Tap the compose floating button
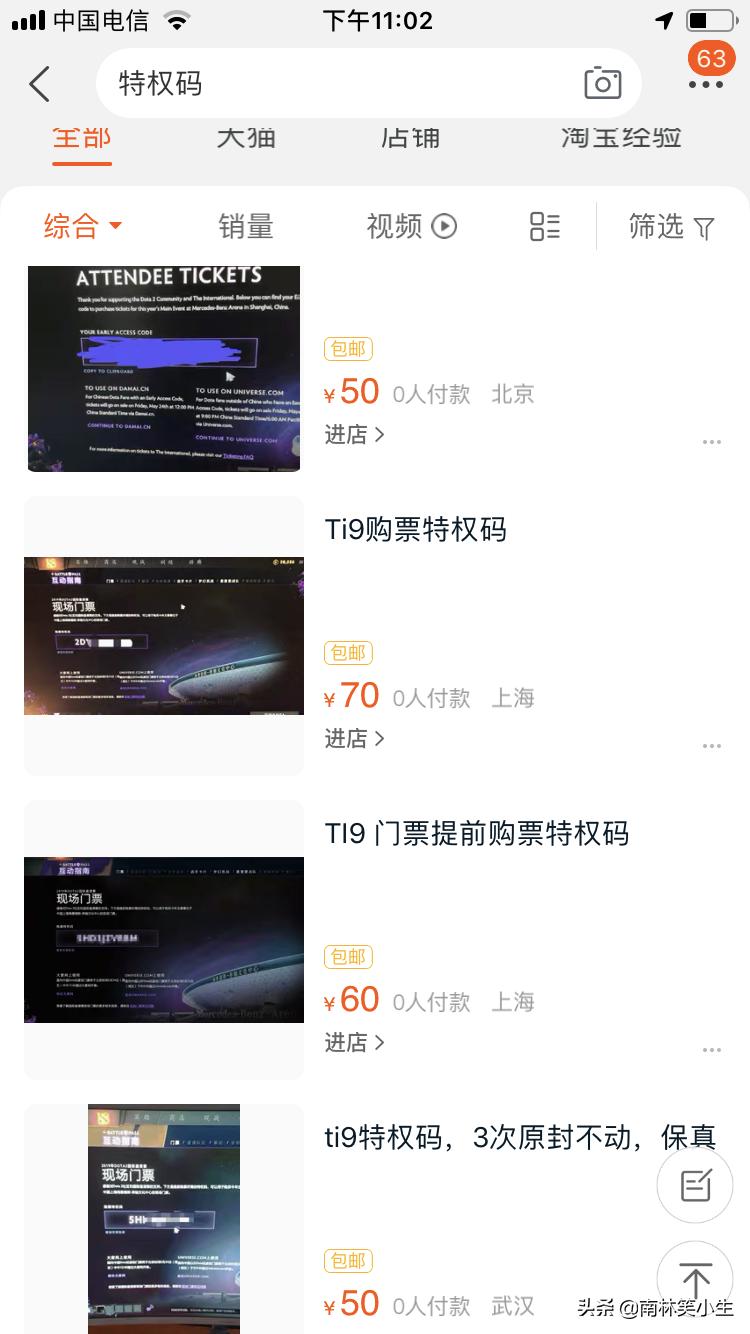This screenshot has width=750, height=1334. coord(695,1184)
